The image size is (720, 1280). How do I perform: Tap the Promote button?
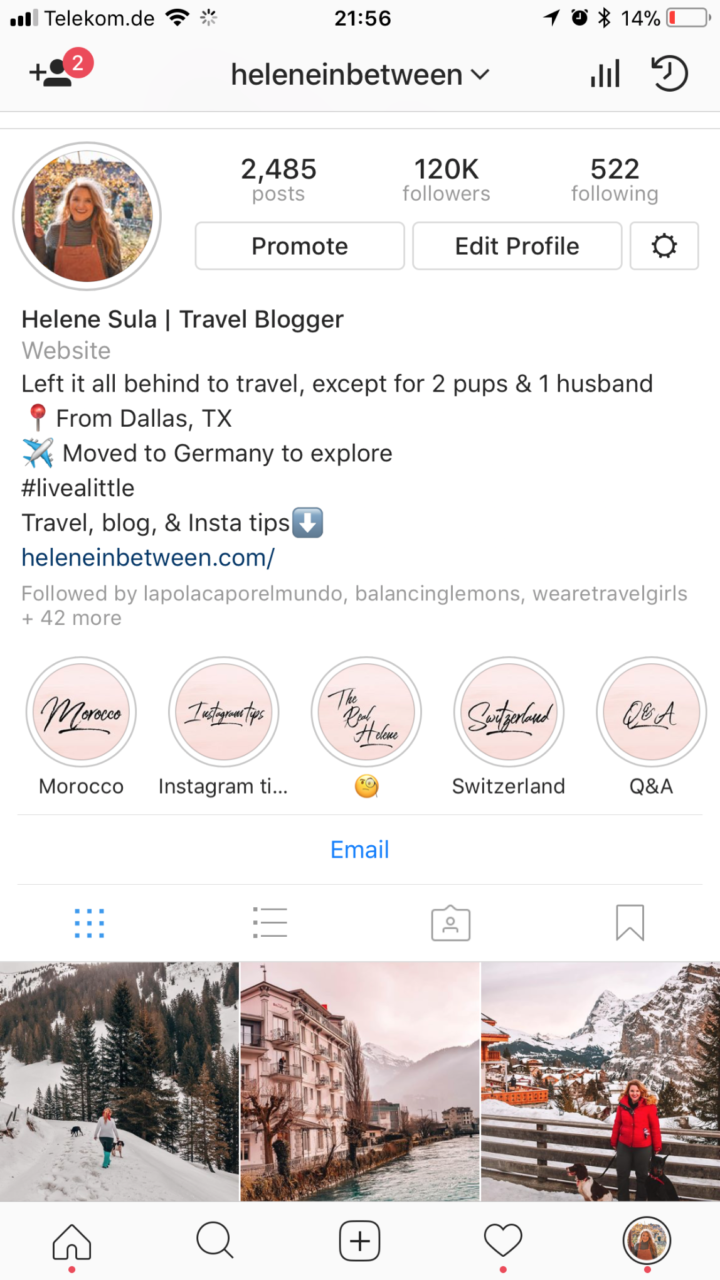(x=299, y=246)
